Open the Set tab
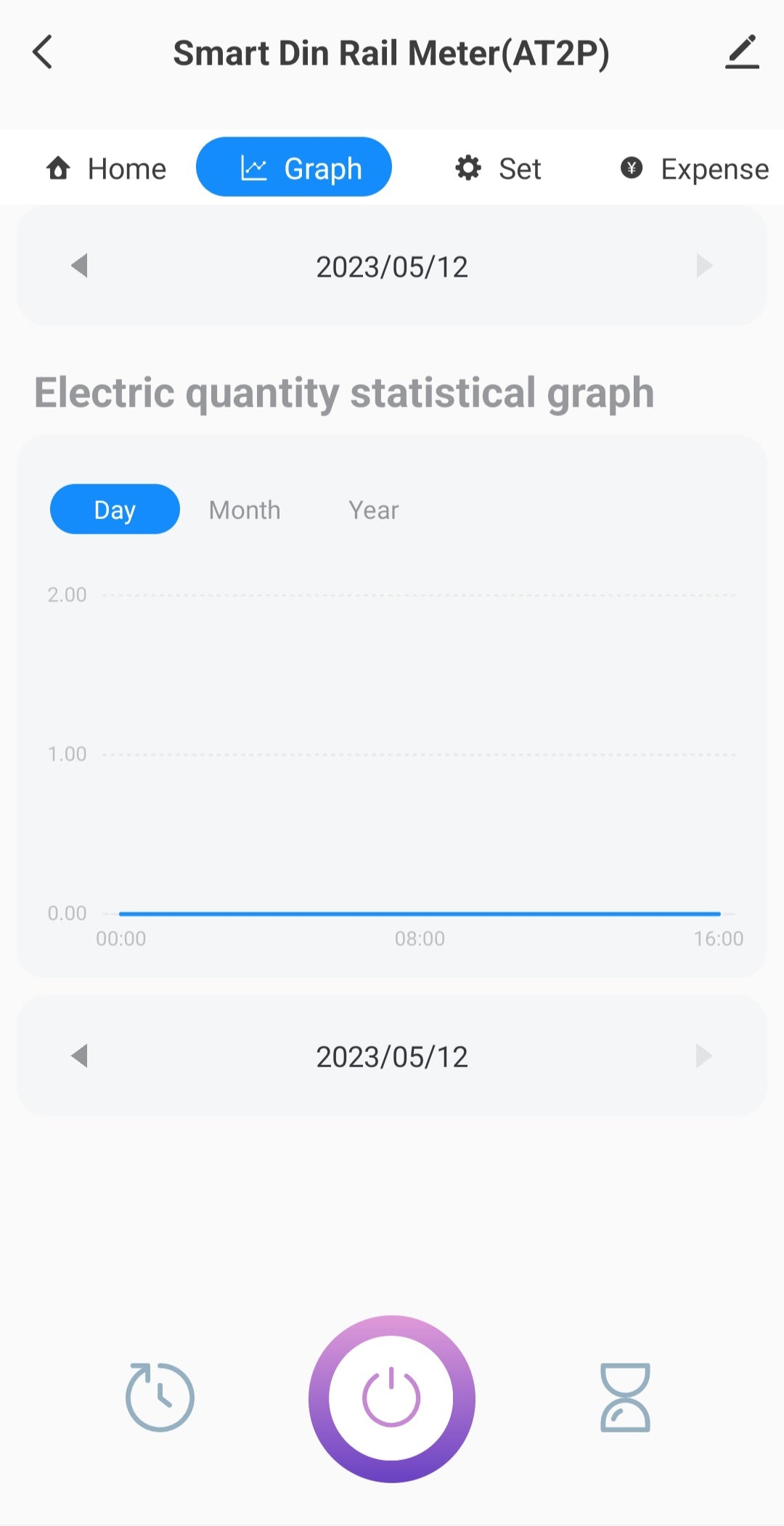Image resolution: width=784 pixels, height=1526 pixels. click(x=498, y=168)
